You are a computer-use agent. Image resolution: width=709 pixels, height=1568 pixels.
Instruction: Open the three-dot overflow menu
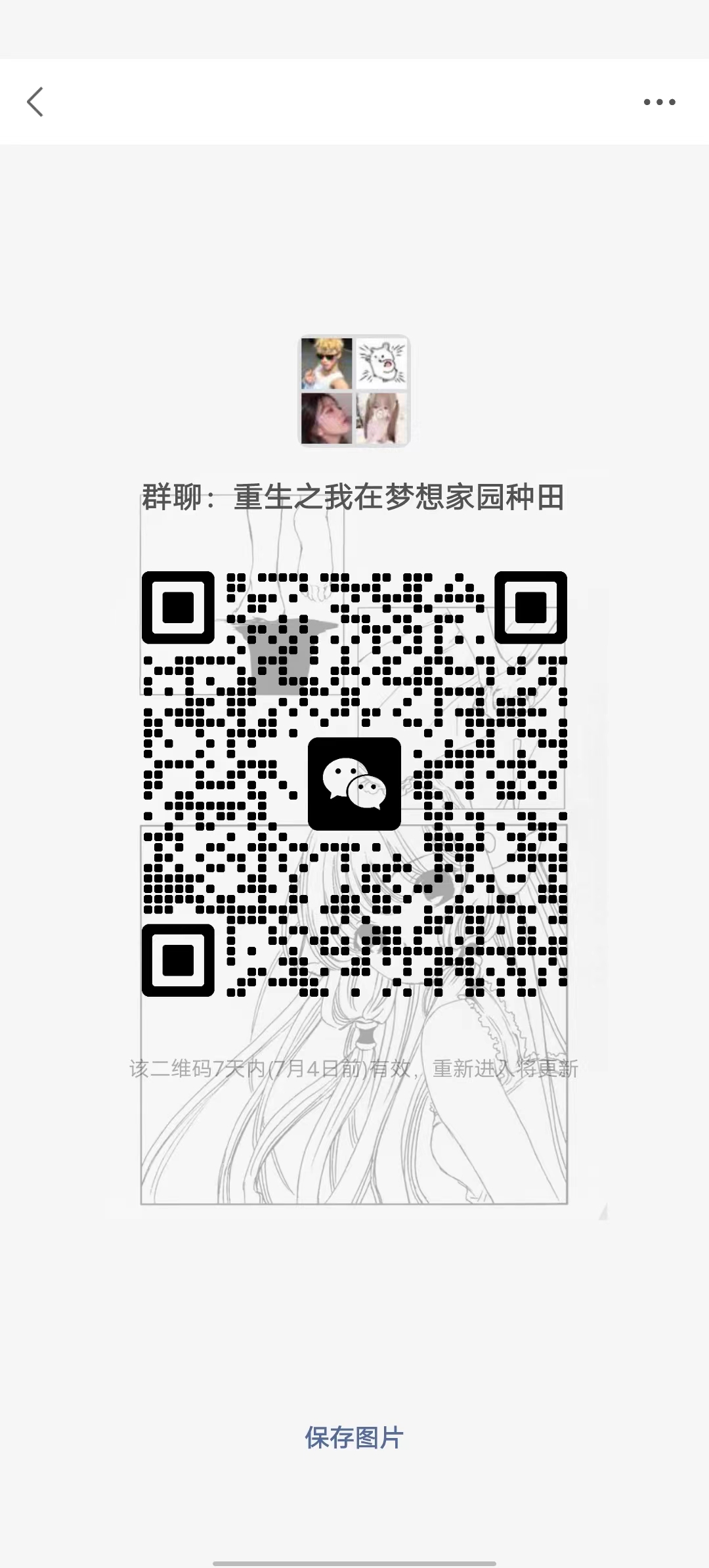(x=659, y=102)
